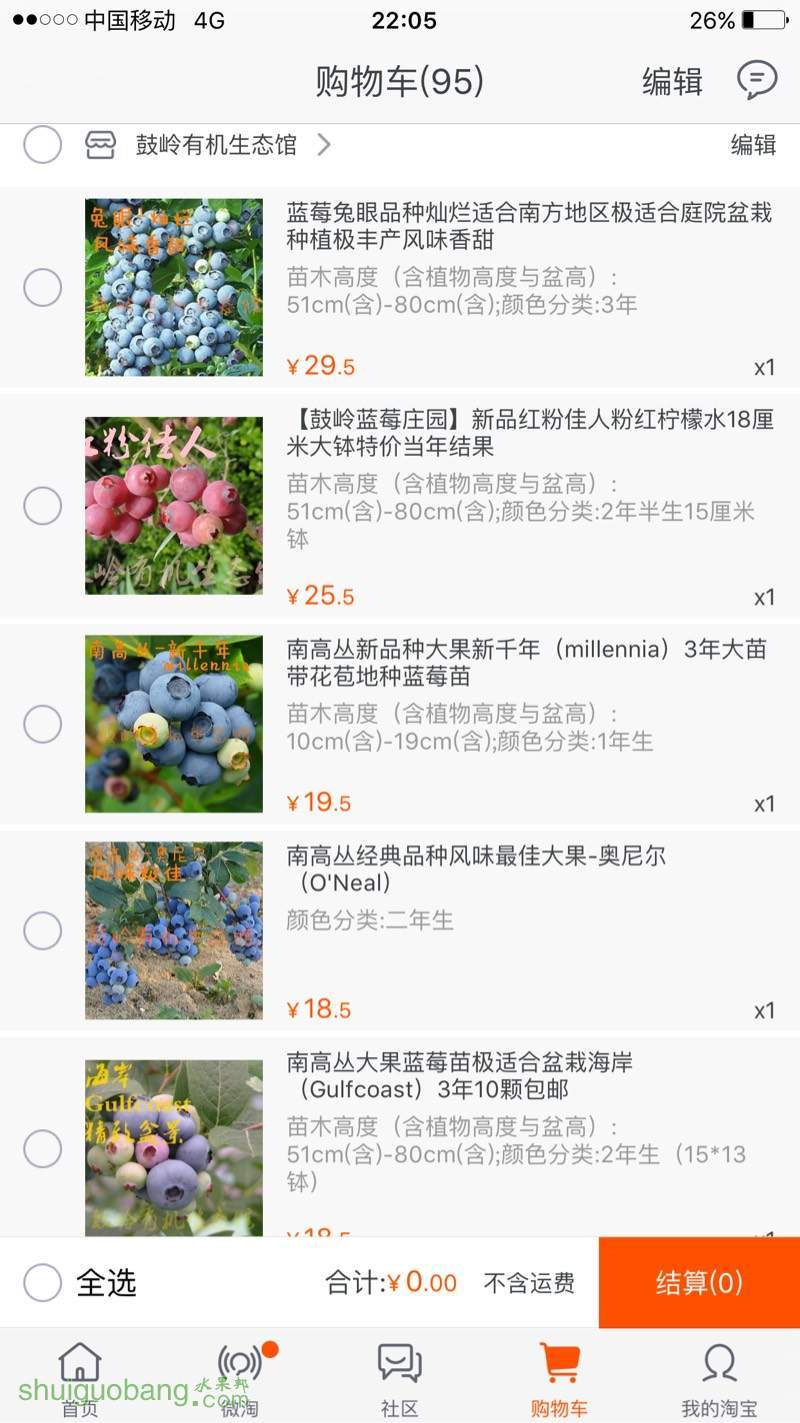Open the 奥尼尔 O'Neal product title
The width and height of the screenshot is (800, 1423).
(476, 869)
